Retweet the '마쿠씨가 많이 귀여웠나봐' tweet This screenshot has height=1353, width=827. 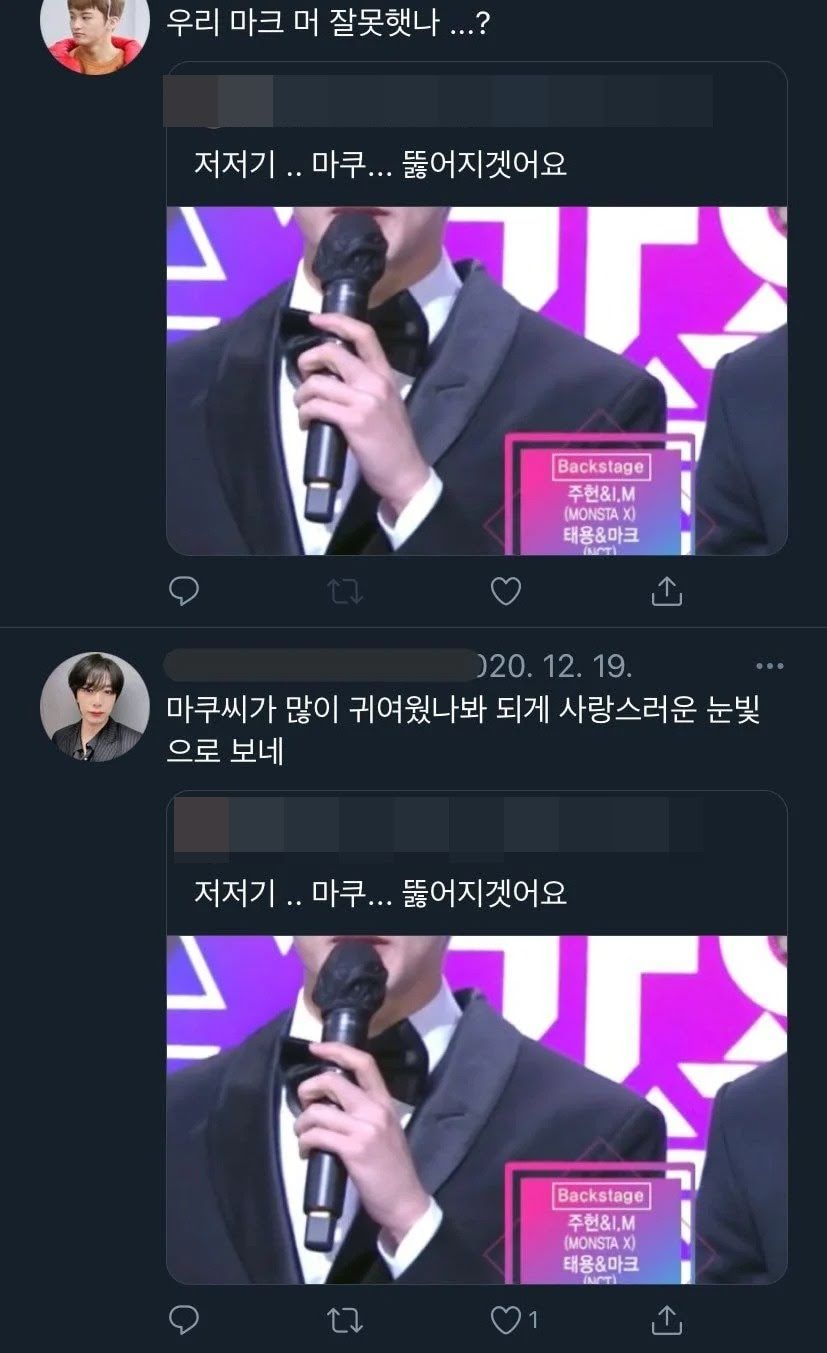point(344,1319)
